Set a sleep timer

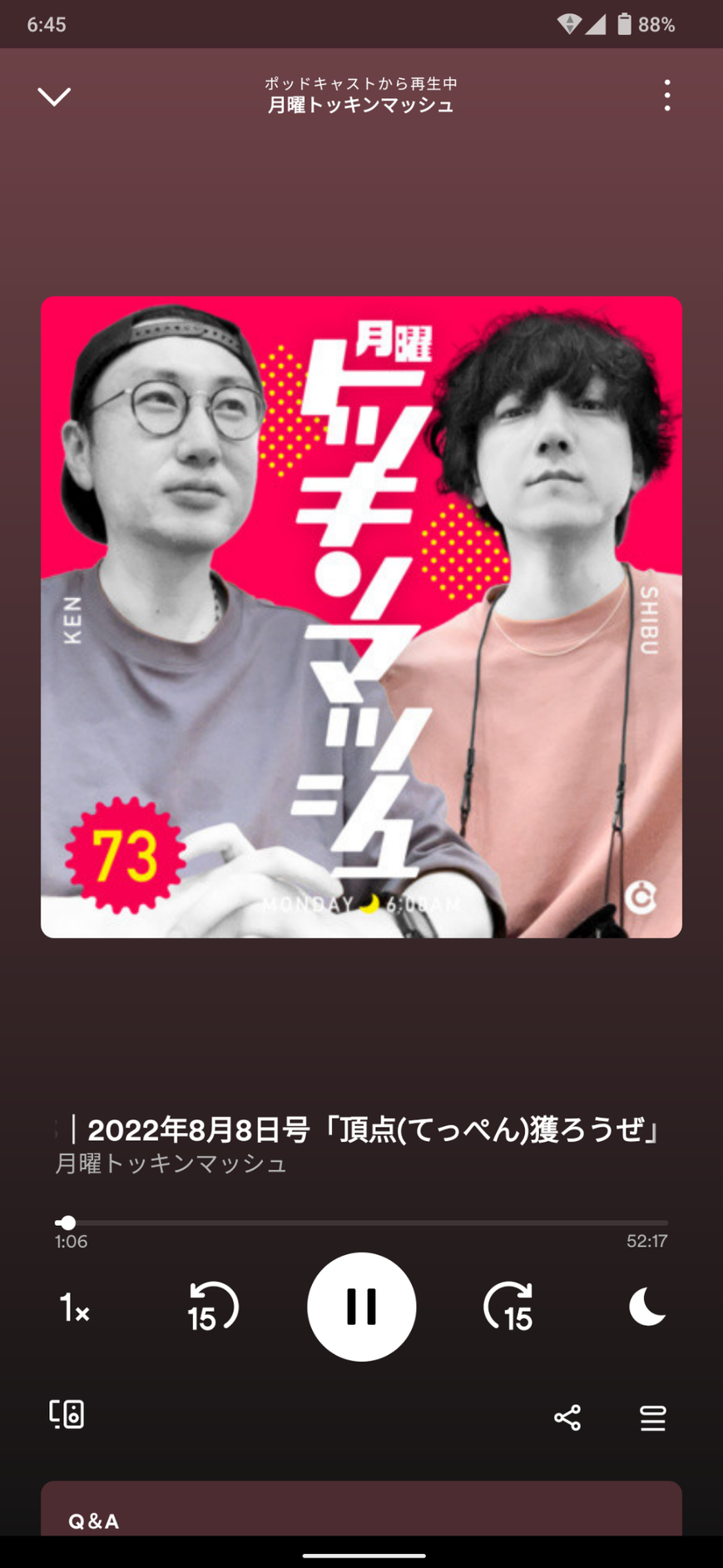click(x=646, y=1307)
